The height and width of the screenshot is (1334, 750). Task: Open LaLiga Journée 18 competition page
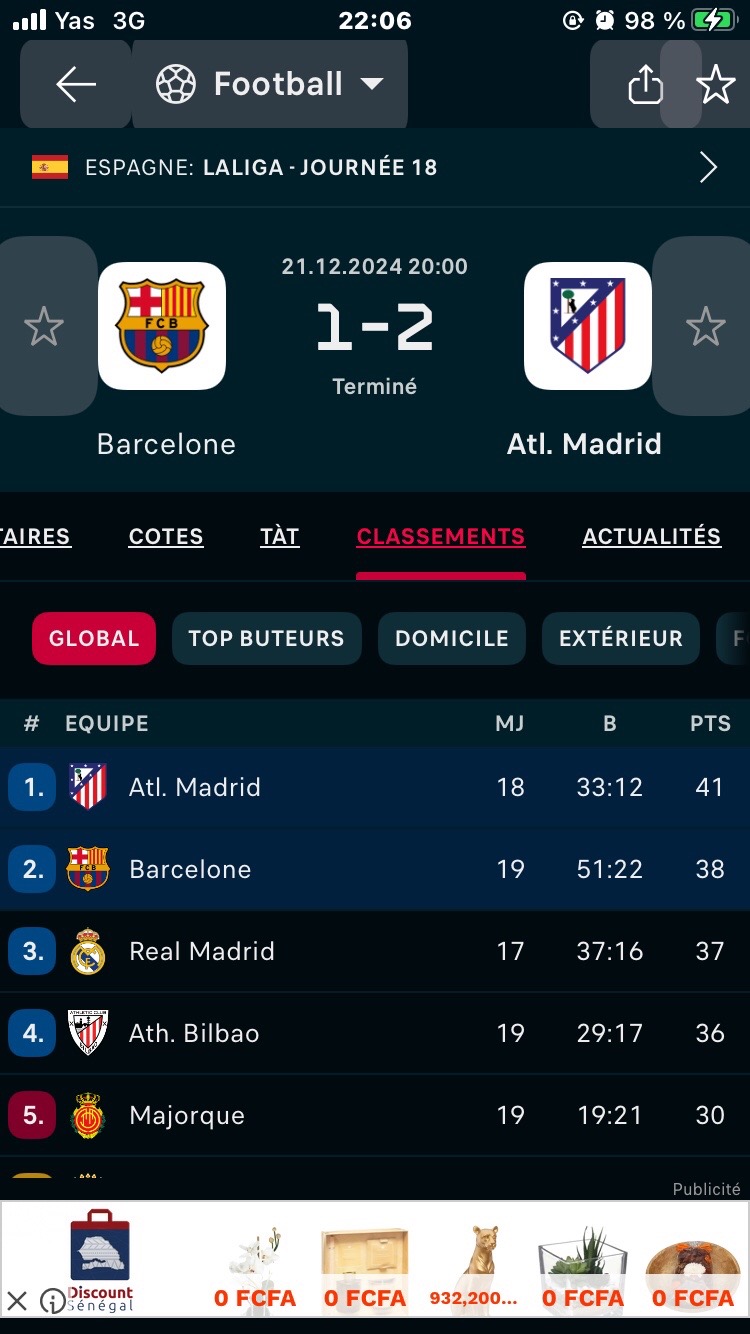coord(375,167)
